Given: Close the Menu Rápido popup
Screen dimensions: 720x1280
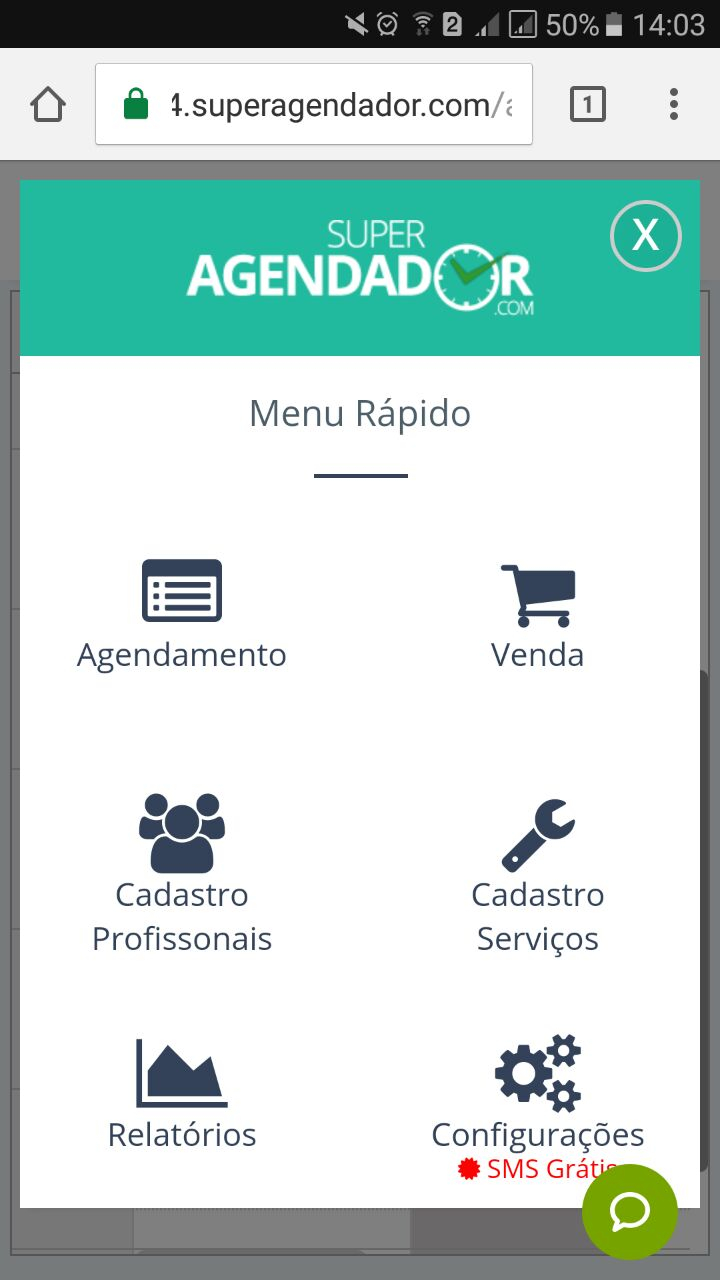Looking at the screenshot, I should click(645, 236).
